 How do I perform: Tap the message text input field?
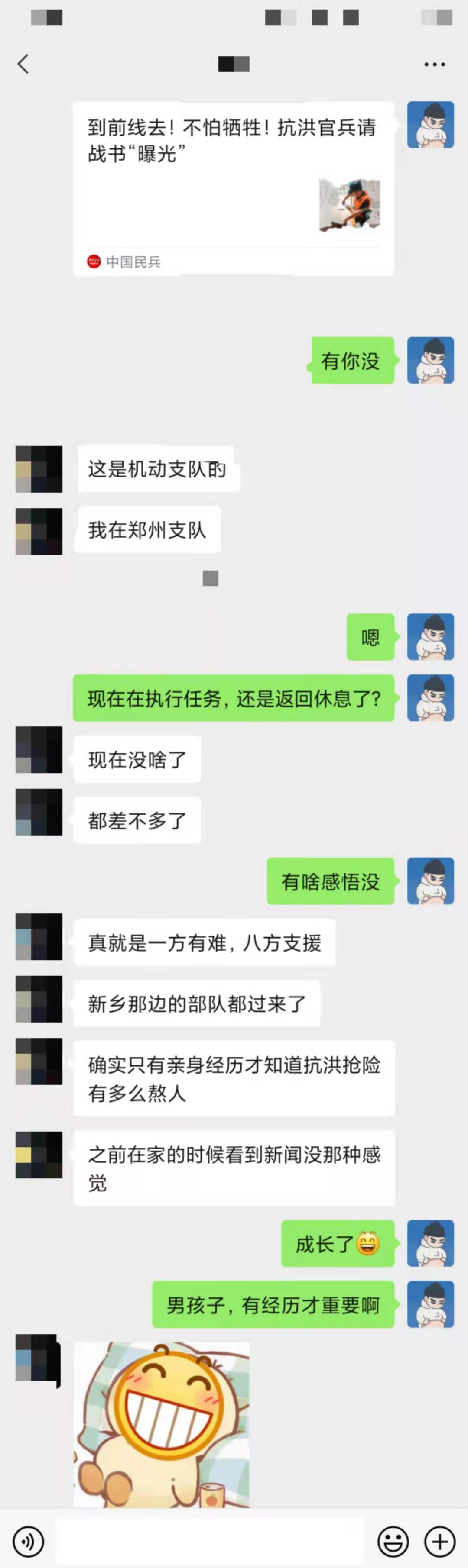tap(210, 1541)
